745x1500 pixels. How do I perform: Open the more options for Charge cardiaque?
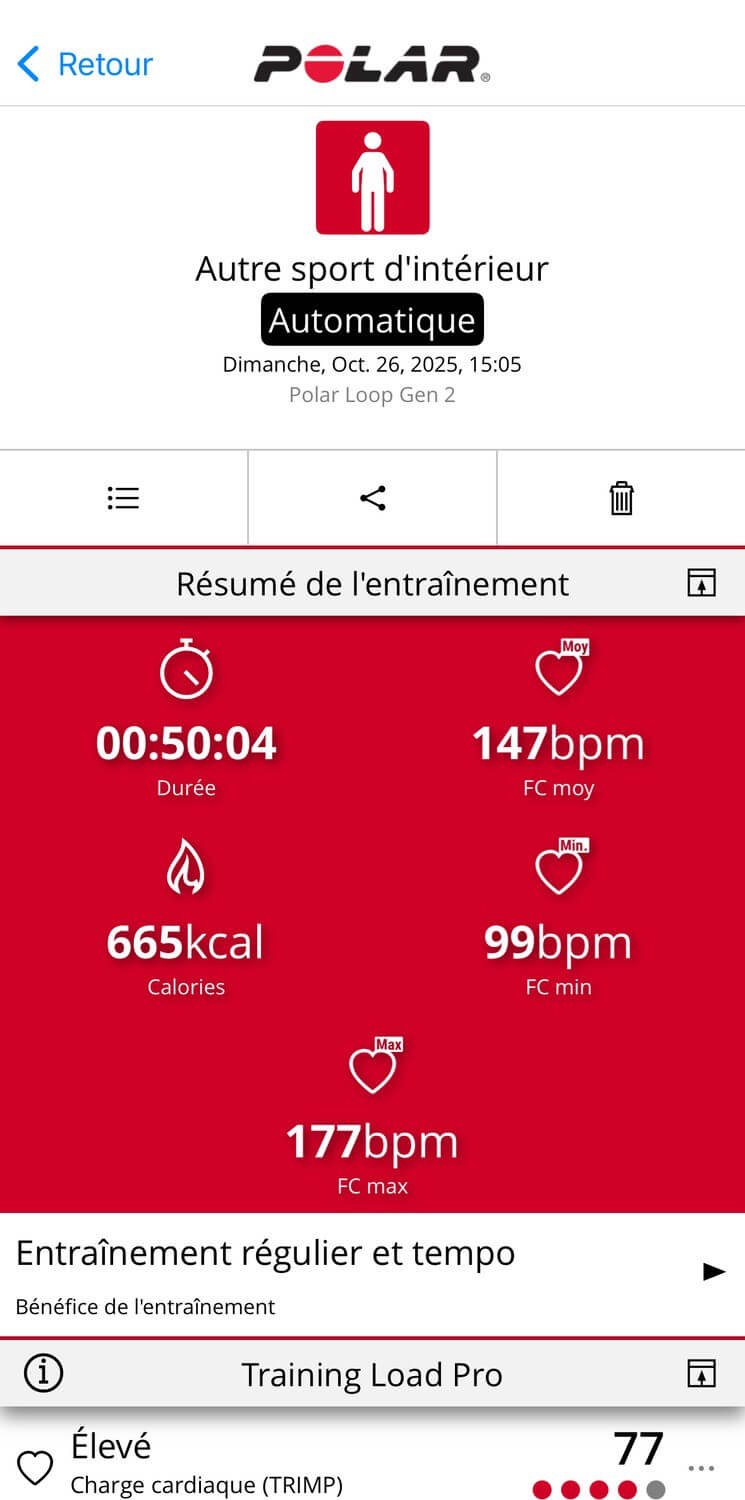(702, 1468)
